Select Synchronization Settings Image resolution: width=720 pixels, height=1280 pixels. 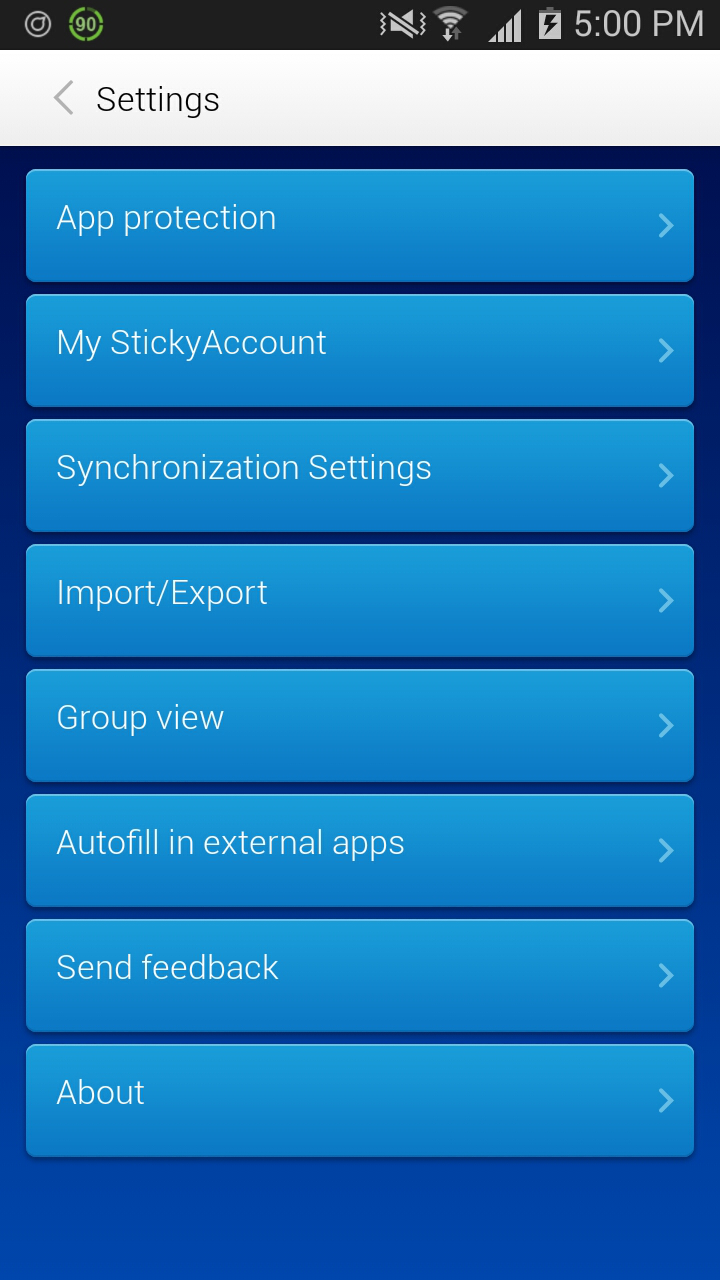coord(359,475)
